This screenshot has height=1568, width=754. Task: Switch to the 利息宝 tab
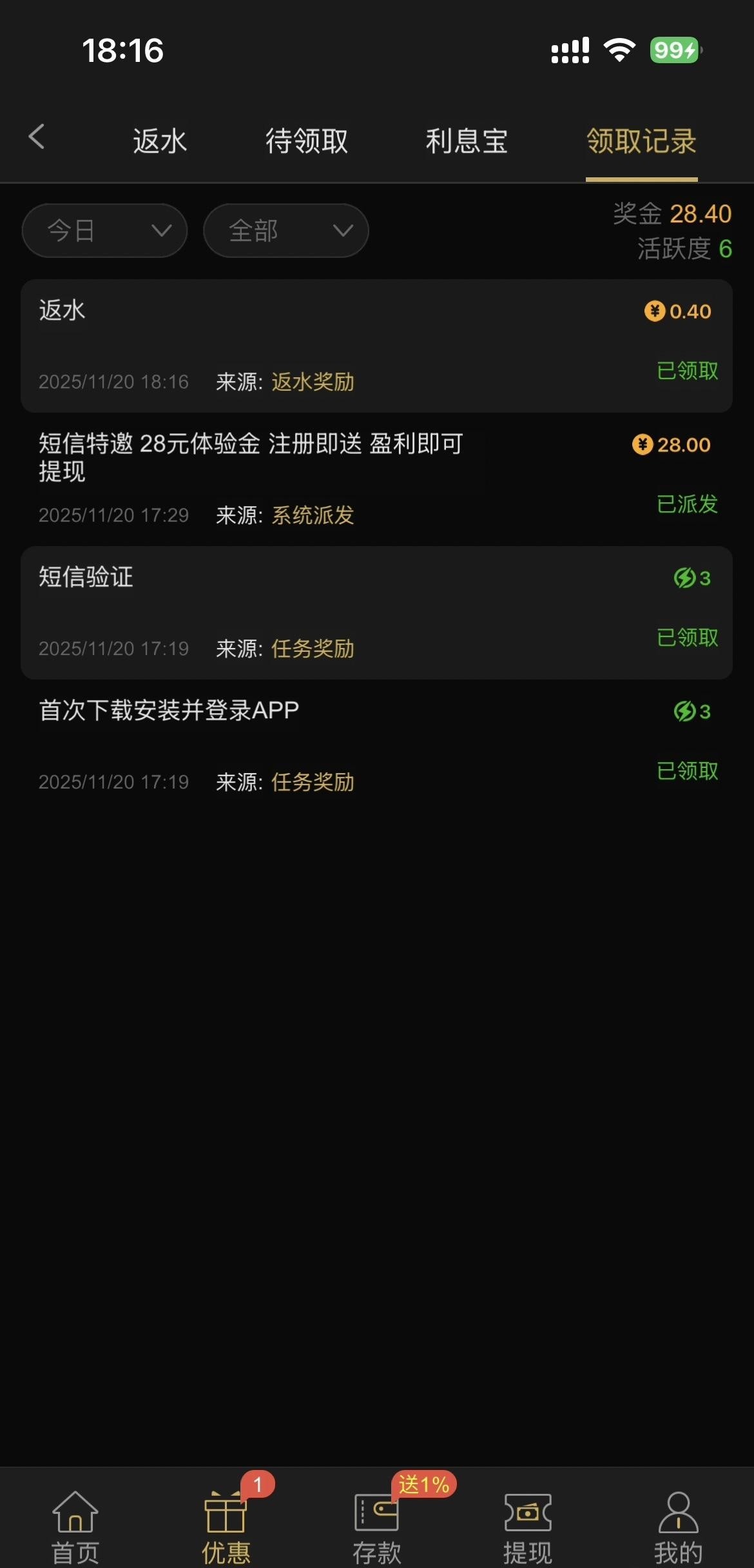[467, 141]
